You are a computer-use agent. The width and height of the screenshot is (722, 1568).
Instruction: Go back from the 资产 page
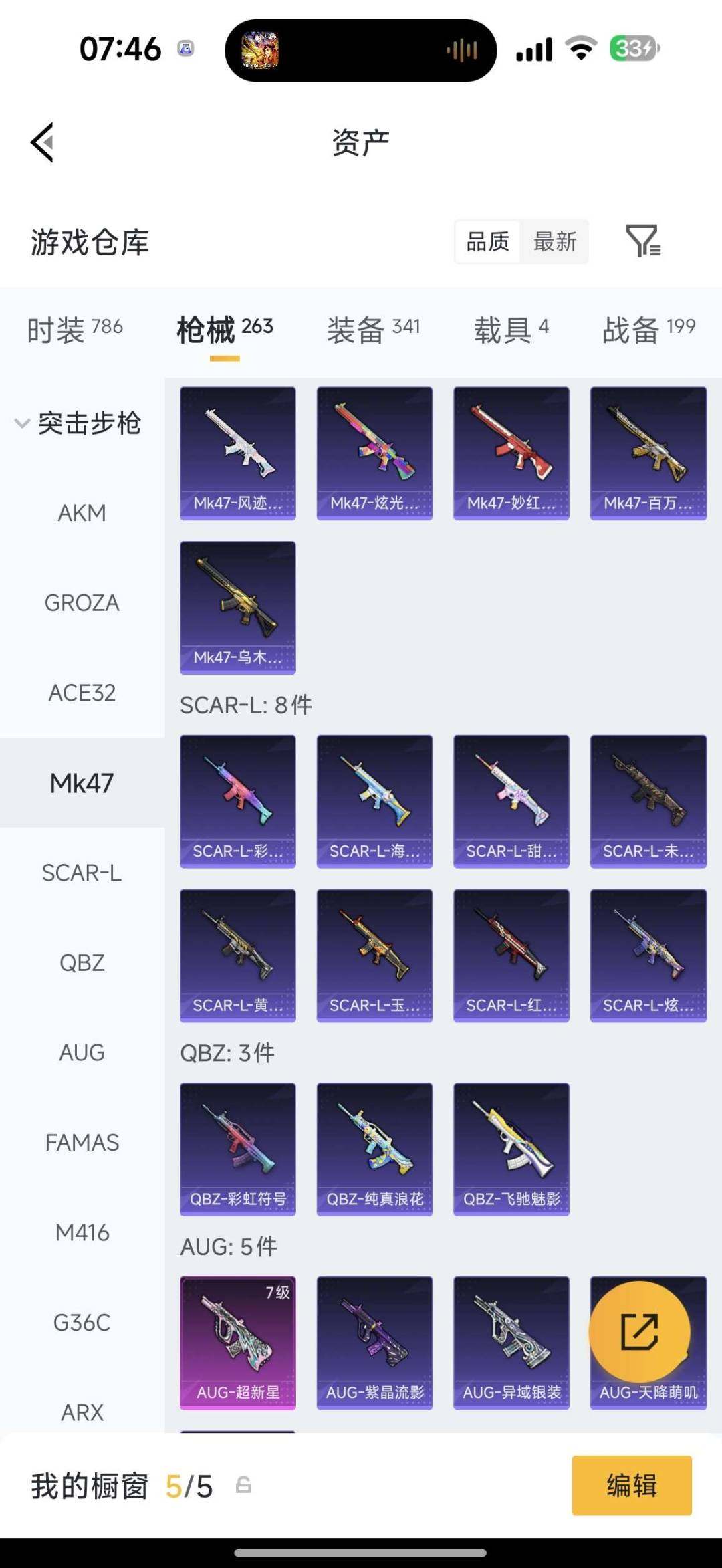point(43,142)
